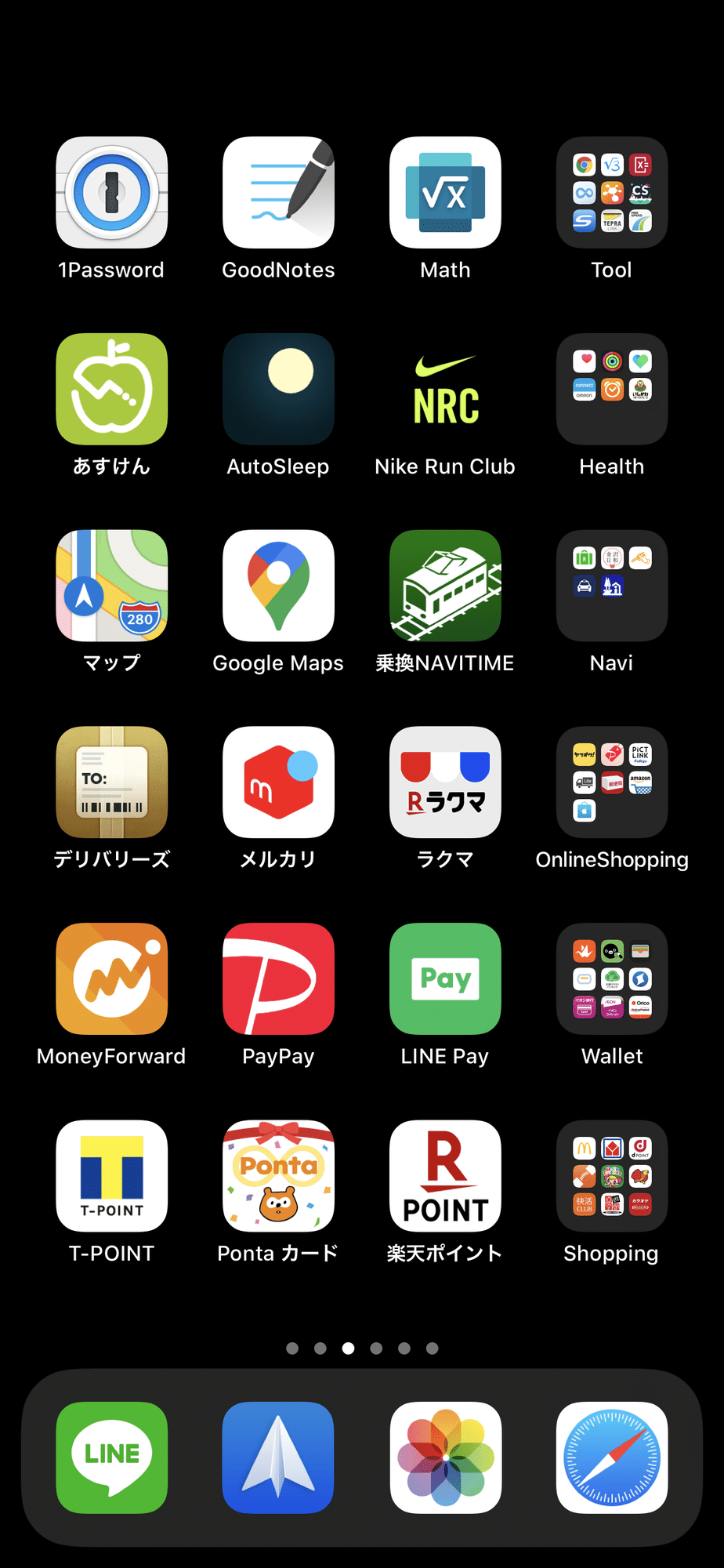The height and width of the screenshot is (1568, 724).
Task: Open the Tool folder
Action: [612, 193]
